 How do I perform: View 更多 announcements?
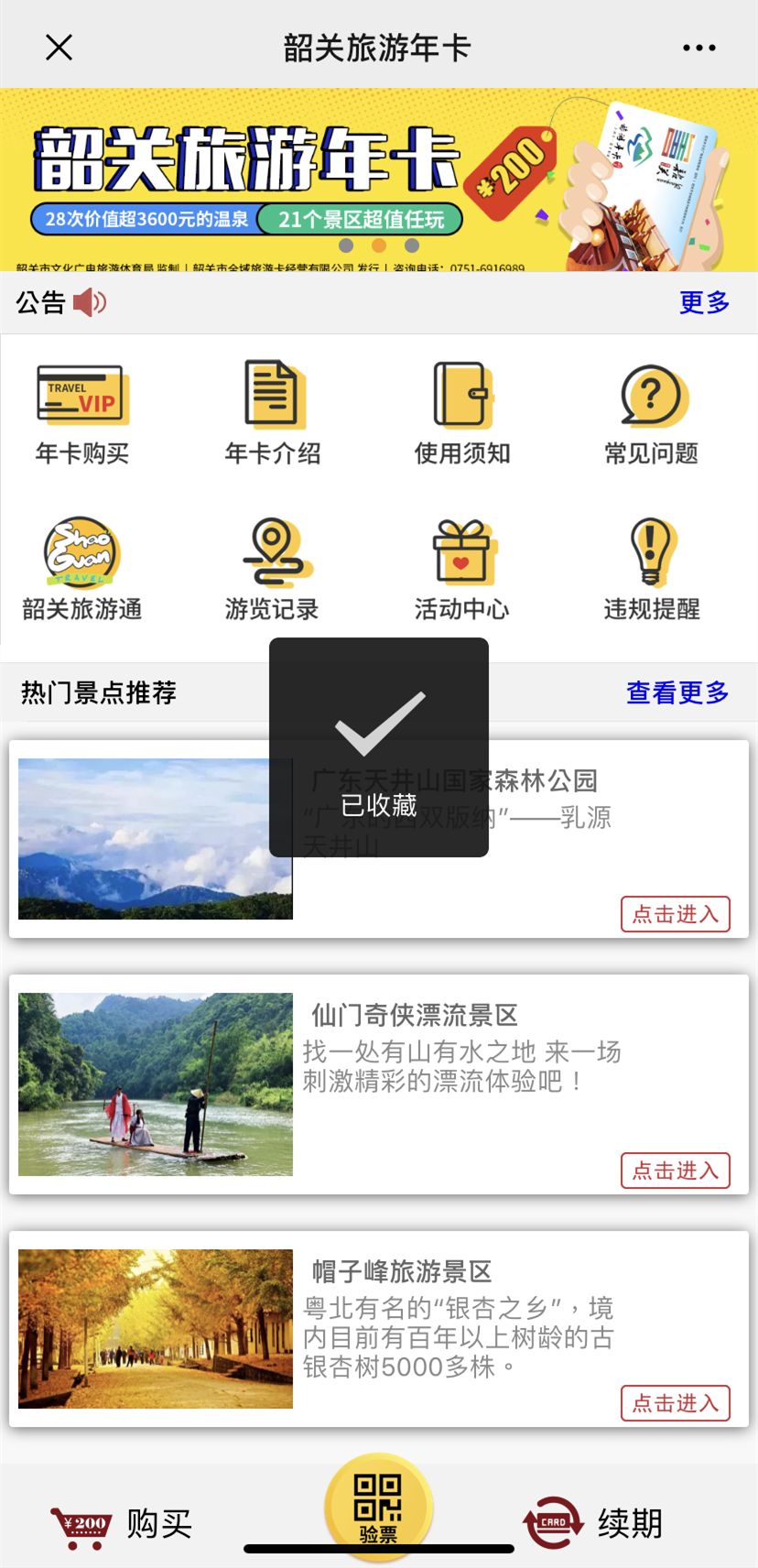(703, 302)
